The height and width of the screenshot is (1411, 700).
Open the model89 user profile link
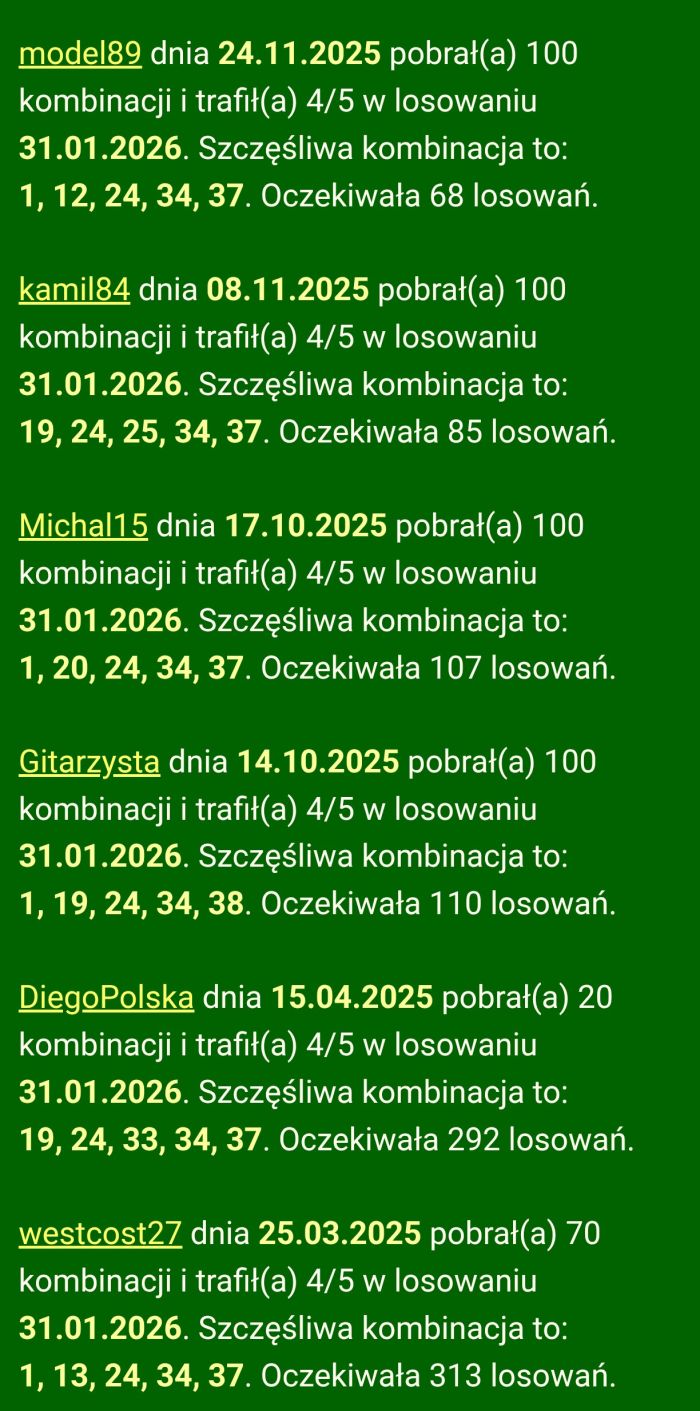pyautogui.click(x=80, y=54)
